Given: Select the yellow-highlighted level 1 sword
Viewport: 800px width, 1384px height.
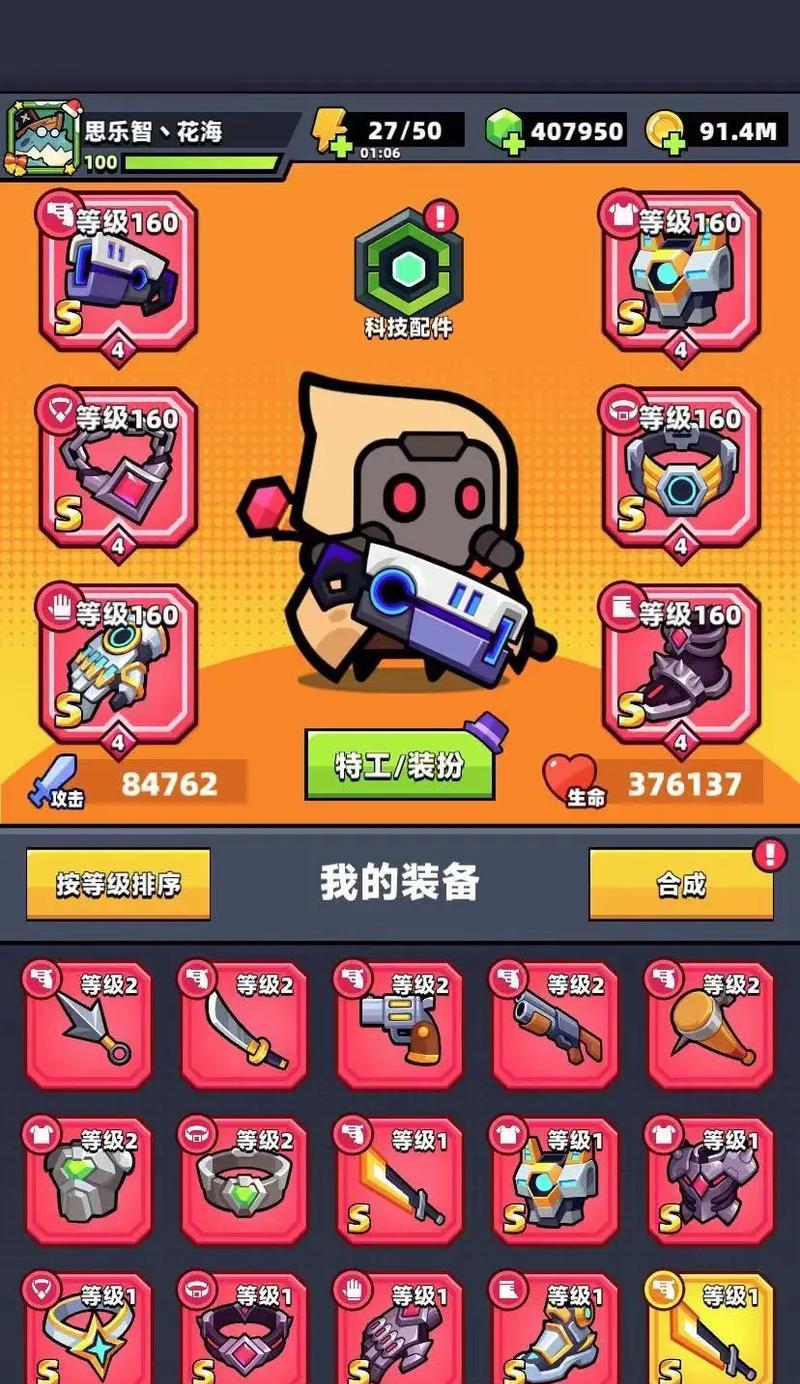Looking at the screenshot, I should 711,1330.
